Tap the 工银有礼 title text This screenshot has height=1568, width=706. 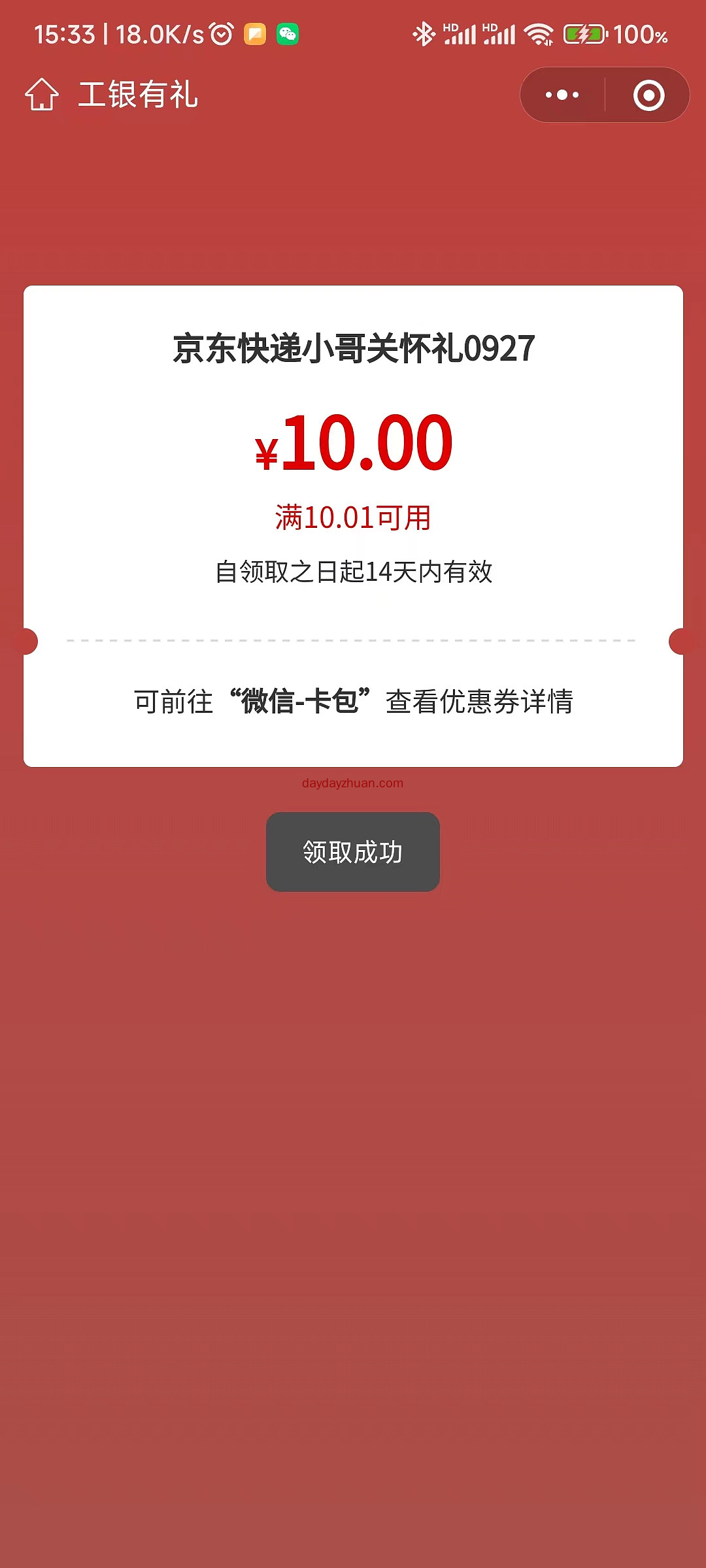click(x=138, y=93)
